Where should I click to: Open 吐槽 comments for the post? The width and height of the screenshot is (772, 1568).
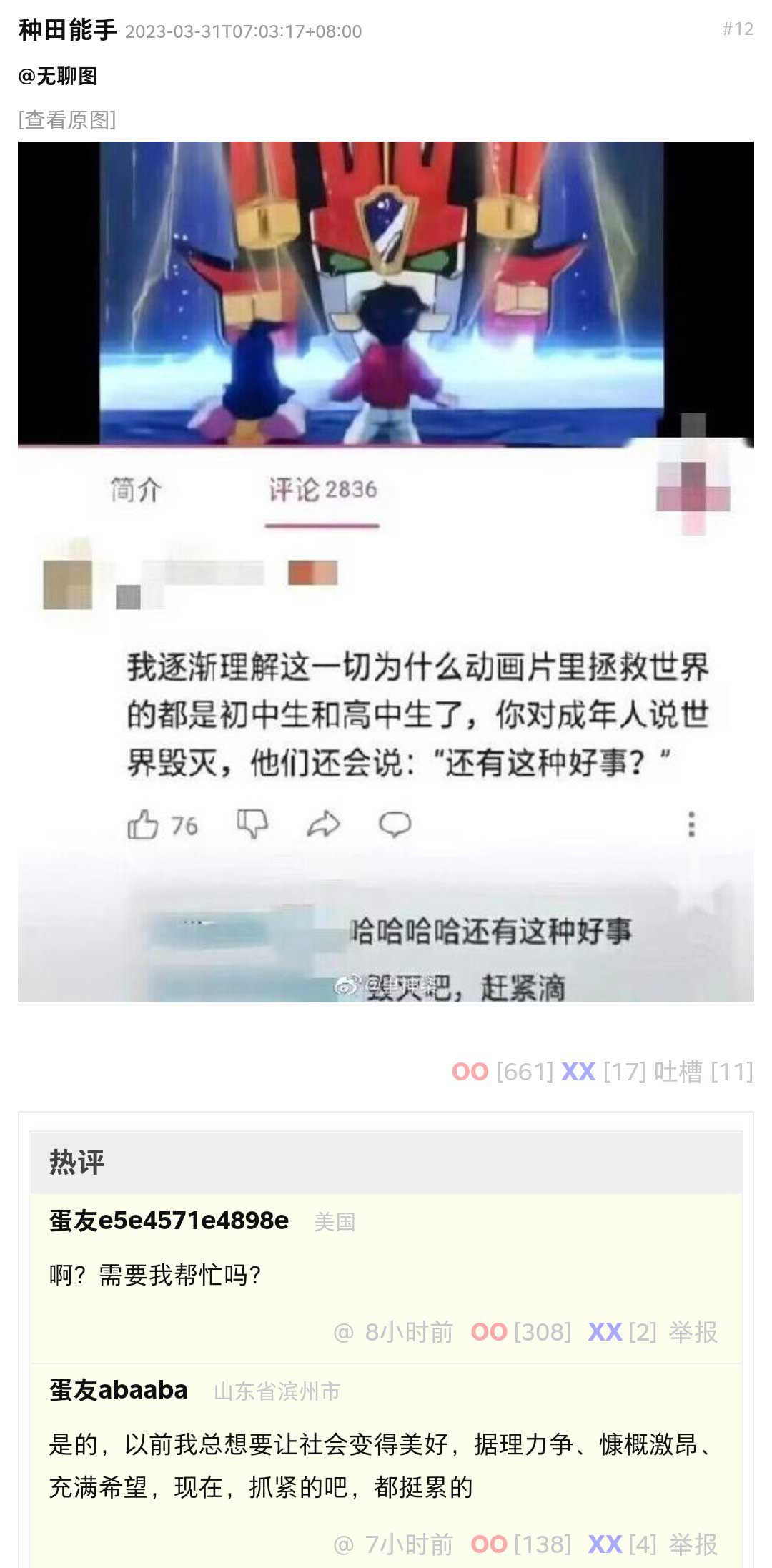click(678, 1071)
